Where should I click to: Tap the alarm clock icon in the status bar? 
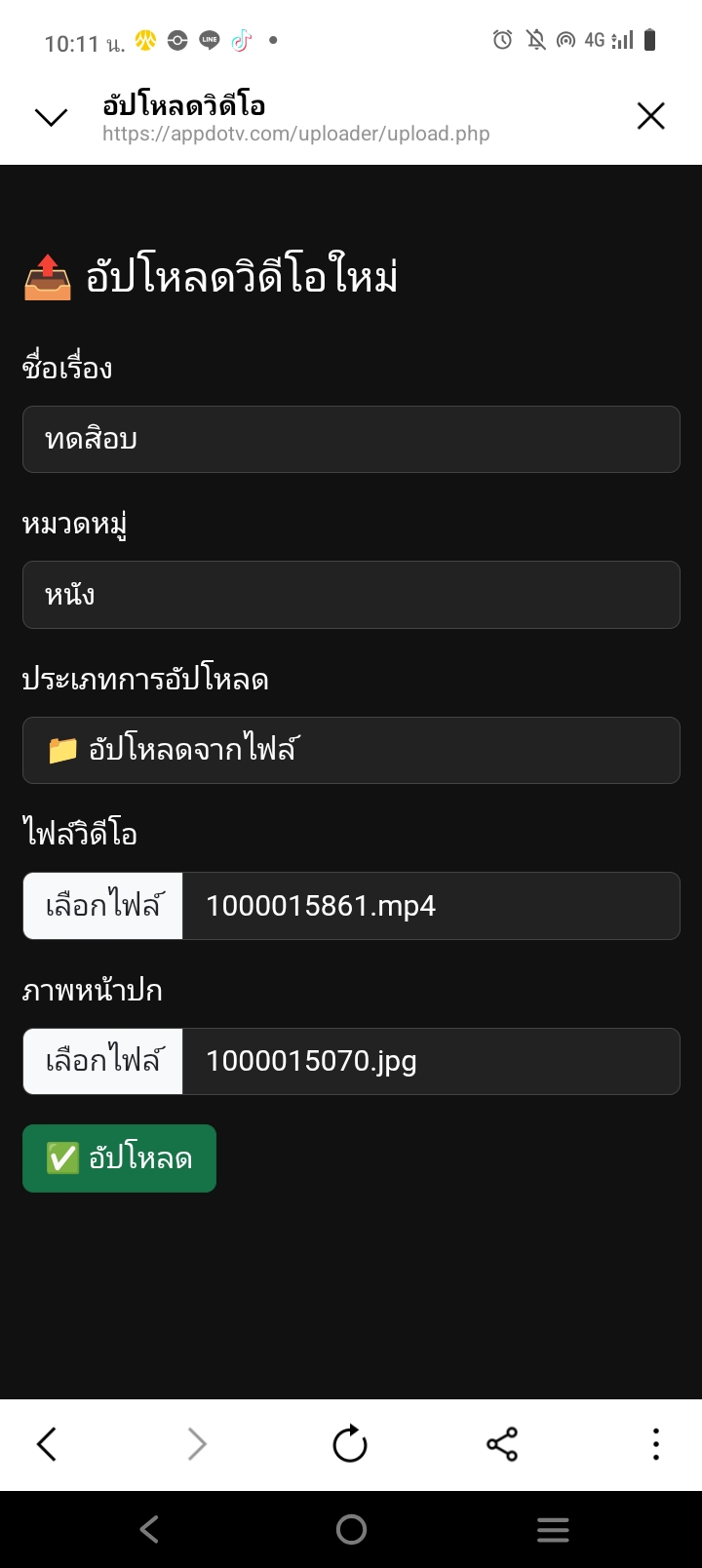(x=503, y=40)
